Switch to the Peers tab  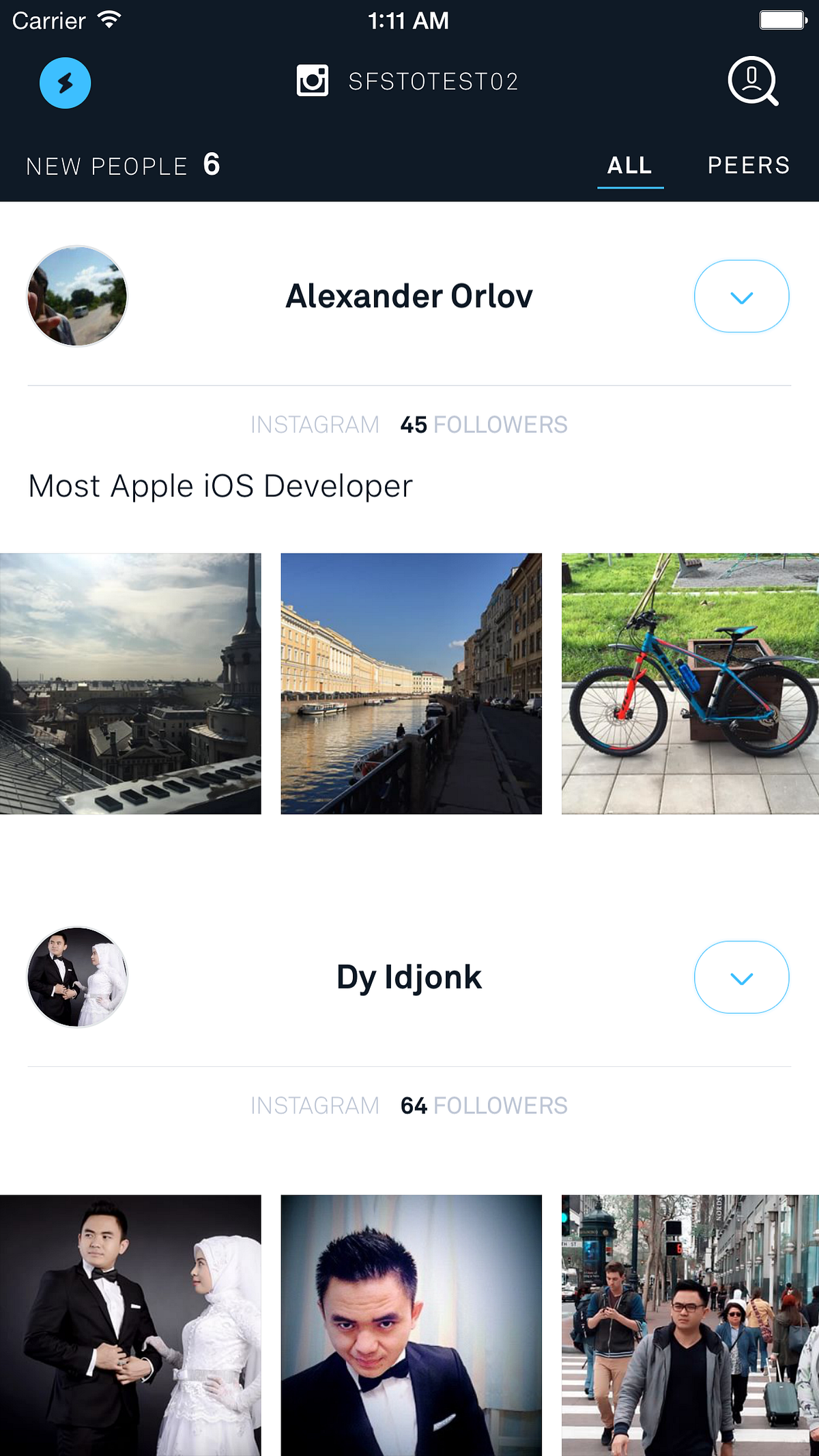(x=748, y=165)
